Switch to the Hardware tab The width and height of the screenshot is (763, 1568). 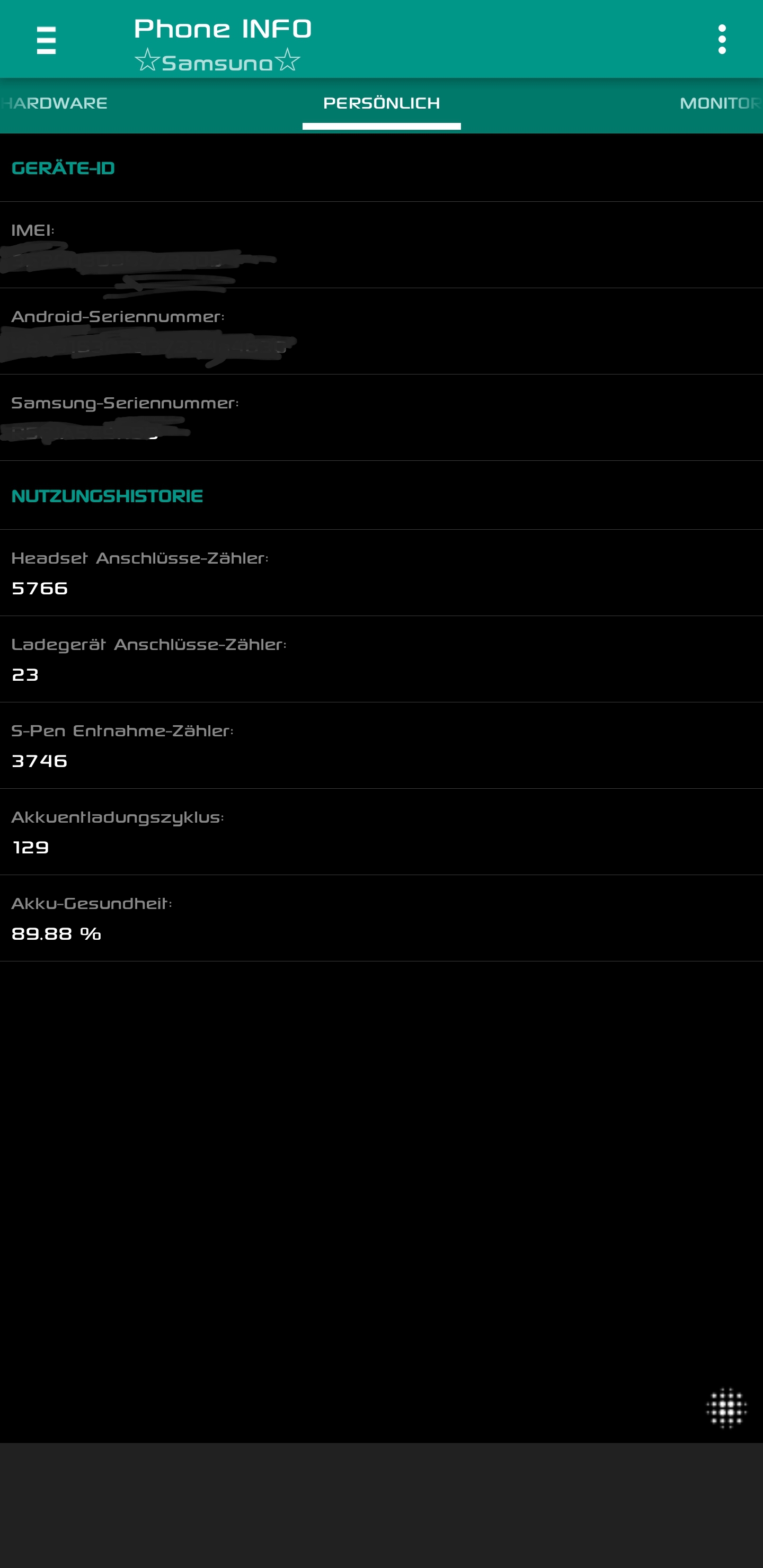tap(55, 103)
